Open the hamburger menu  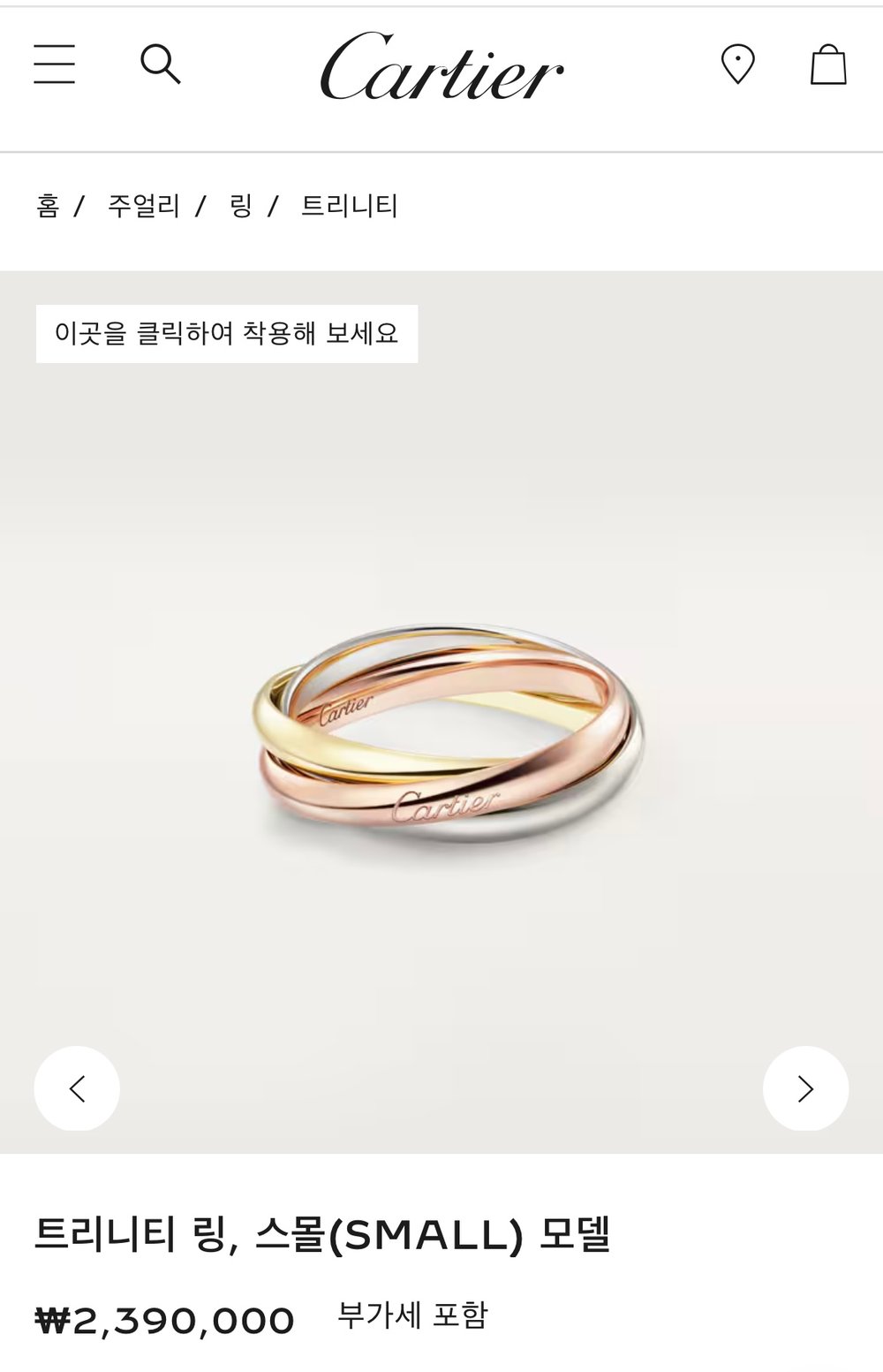[55, 64]
